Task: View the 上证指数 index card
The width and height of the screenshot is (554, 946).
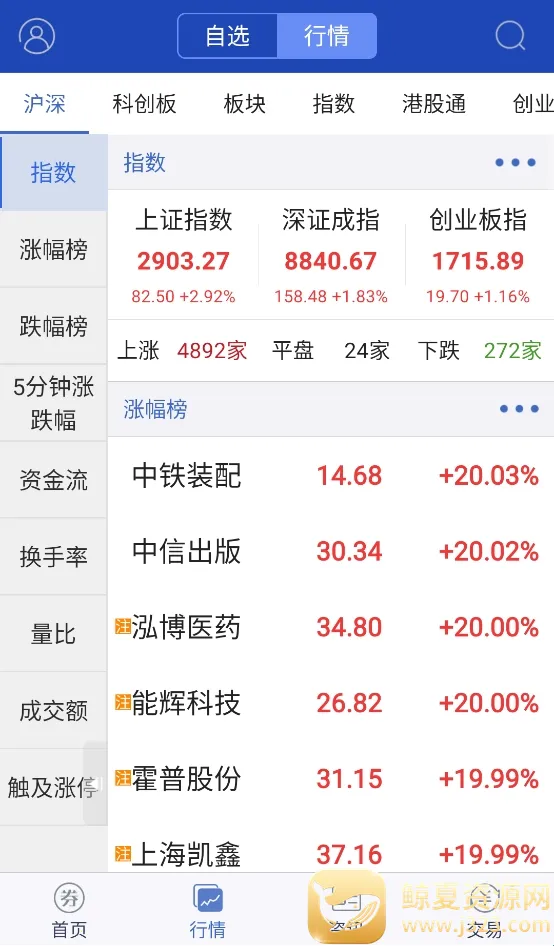Action: pyautogui.click(x=183, y=255)
